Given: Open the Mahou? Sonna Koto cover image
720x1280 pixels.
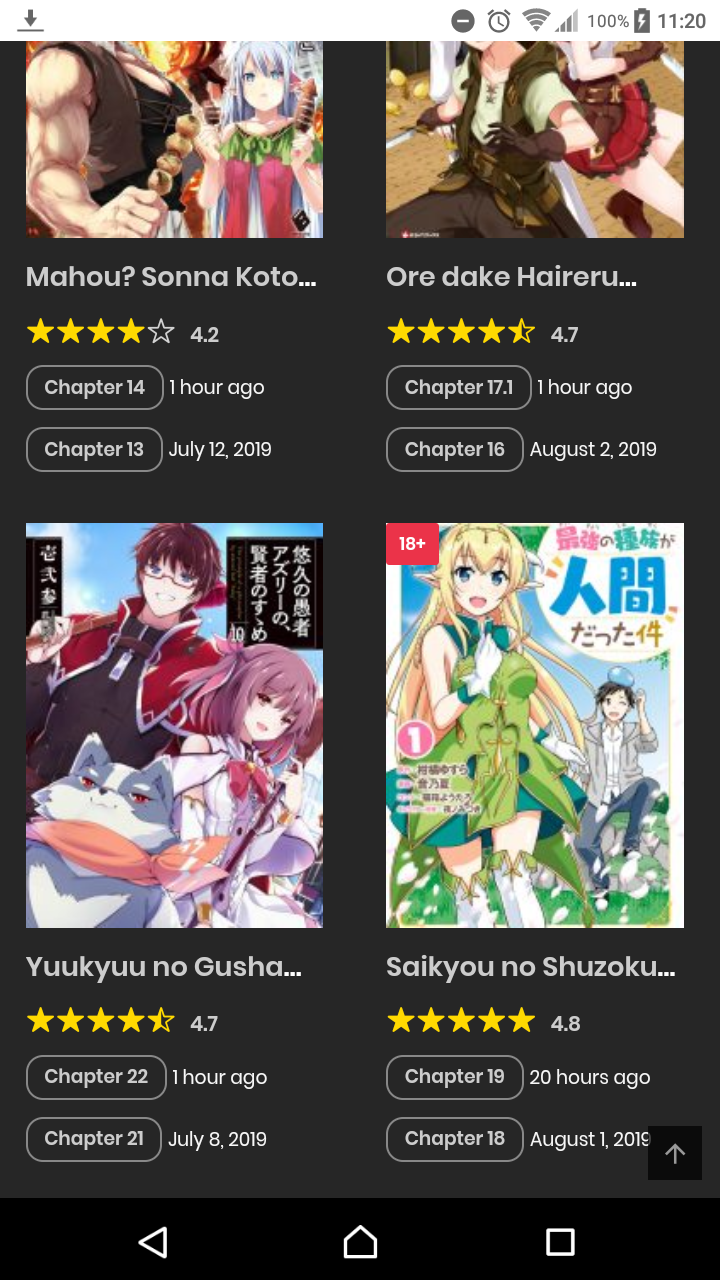Looking at the screenshot, I should click(x=174, y=140).
